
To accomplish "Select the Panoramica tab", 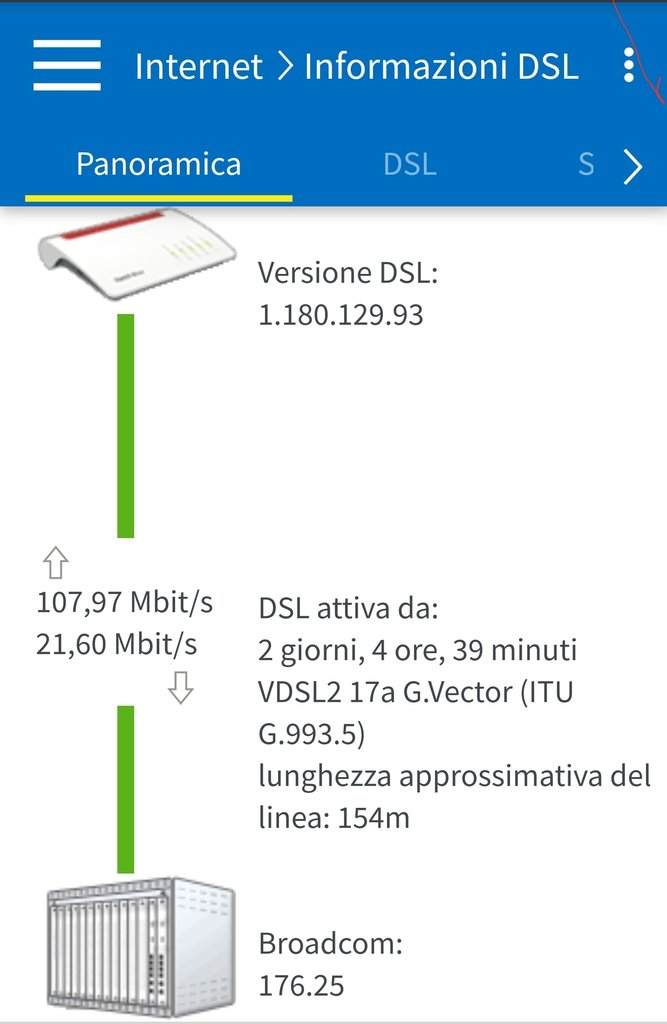I will click(158, 164).
